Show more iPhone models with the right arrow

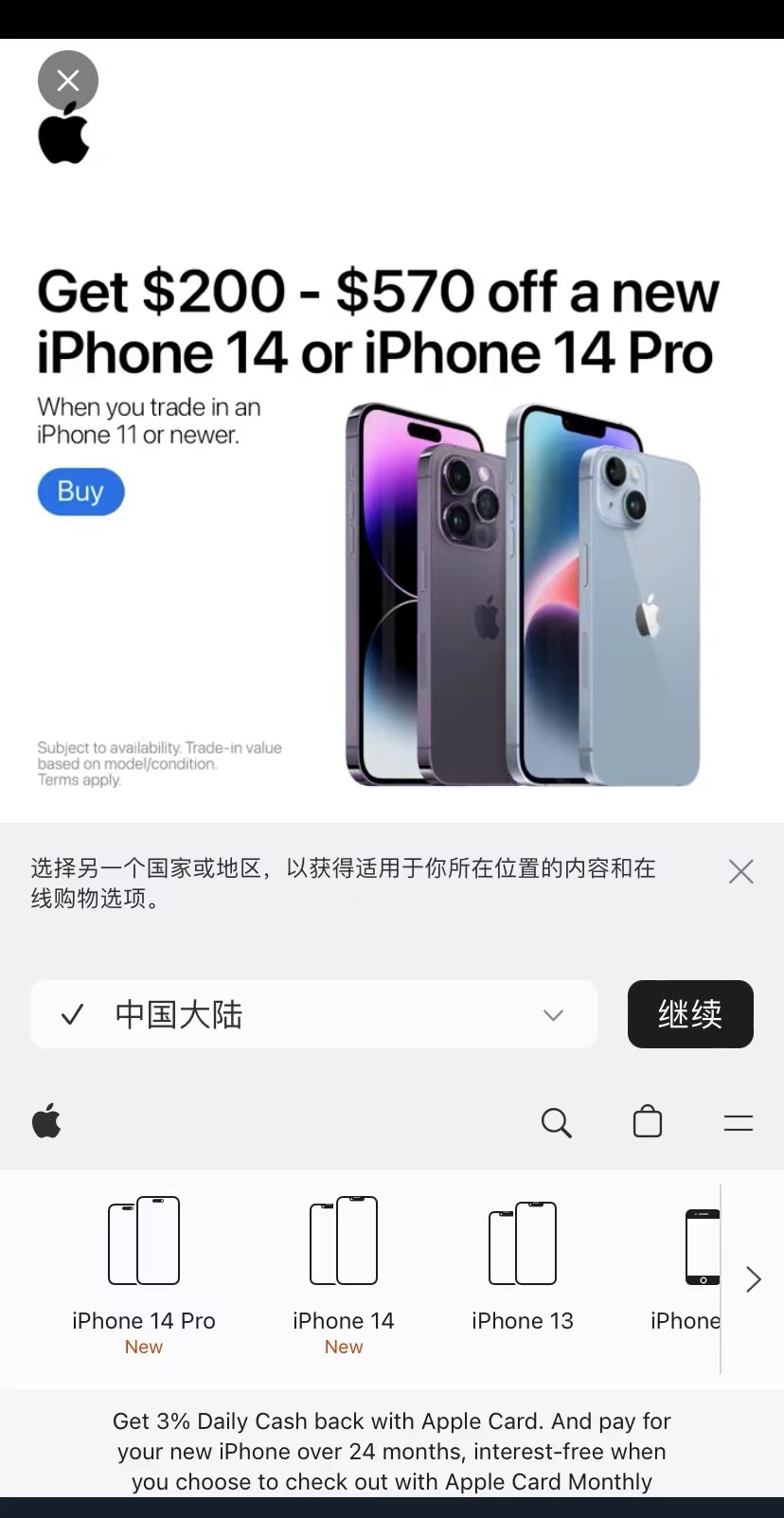(x=753, y=1279)
